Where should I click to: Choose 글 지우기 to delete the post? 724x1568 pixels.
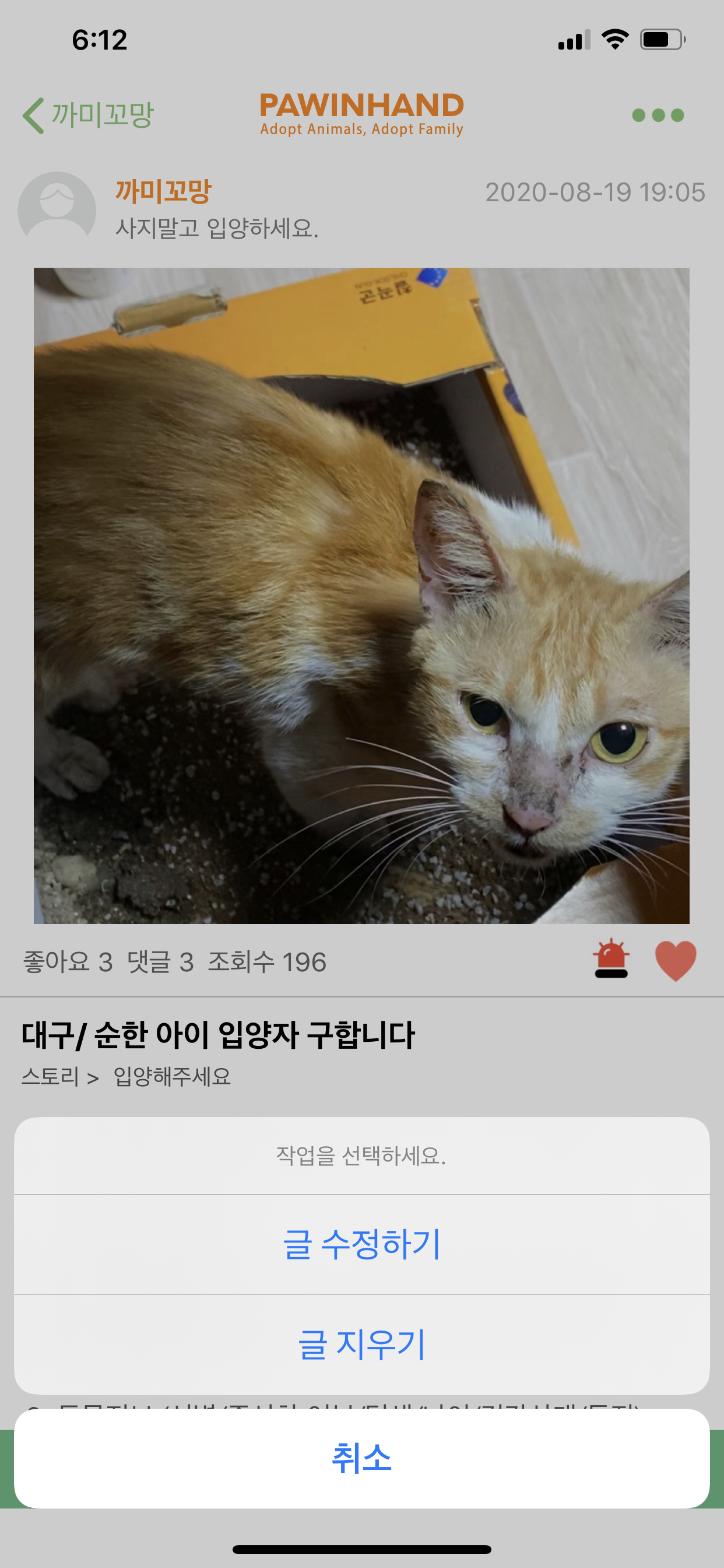361,1344
